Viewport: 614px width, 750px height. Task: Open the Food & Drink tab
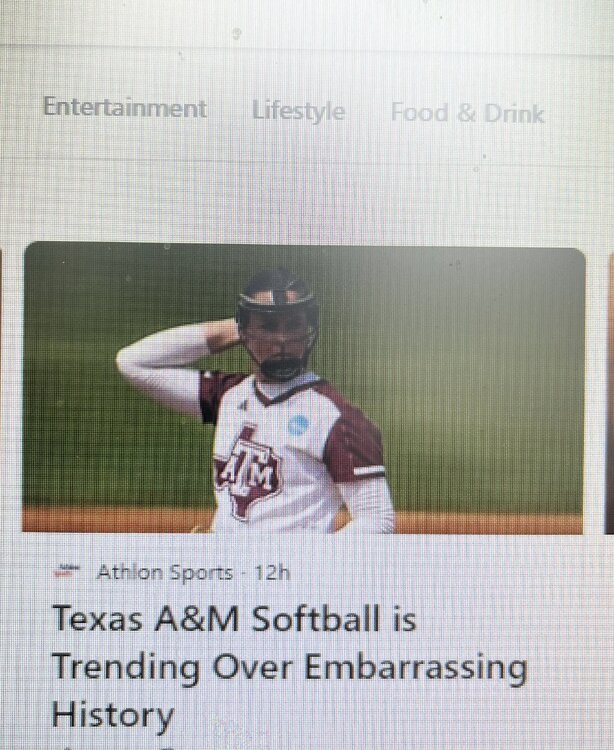tap(467, 113)
